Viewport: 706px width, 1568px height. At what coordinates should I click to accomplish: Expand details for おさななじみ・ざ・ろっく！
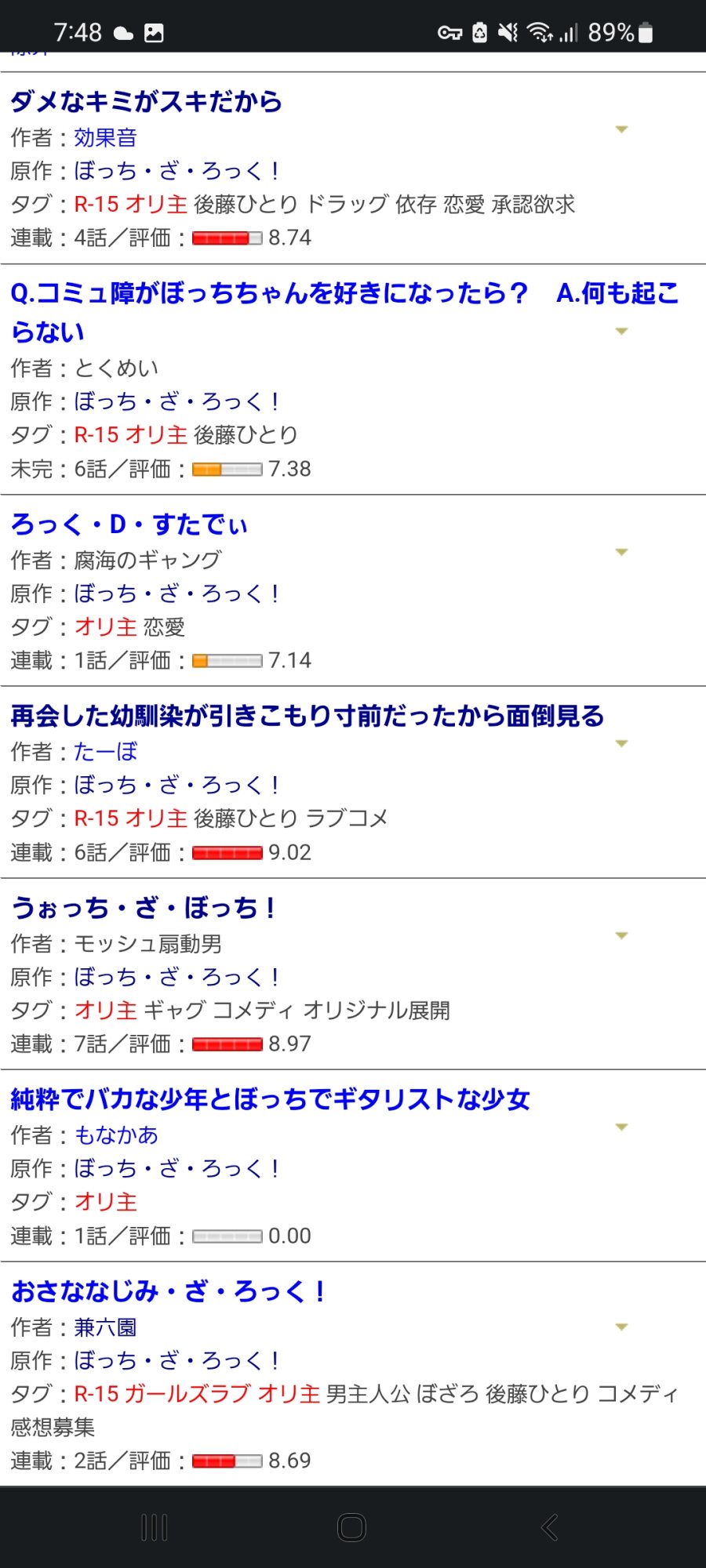pyautogui.click(x=621, y=1327)
